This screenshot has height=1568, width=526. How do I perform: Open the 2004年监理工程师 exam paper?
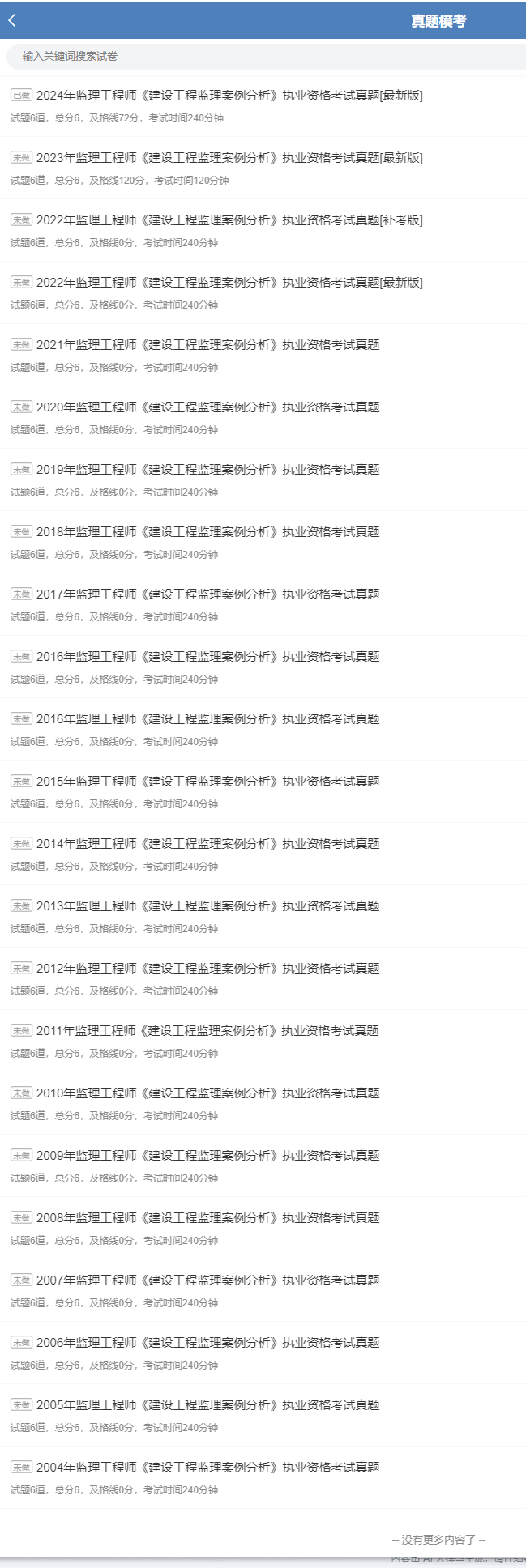[207, 1468]
